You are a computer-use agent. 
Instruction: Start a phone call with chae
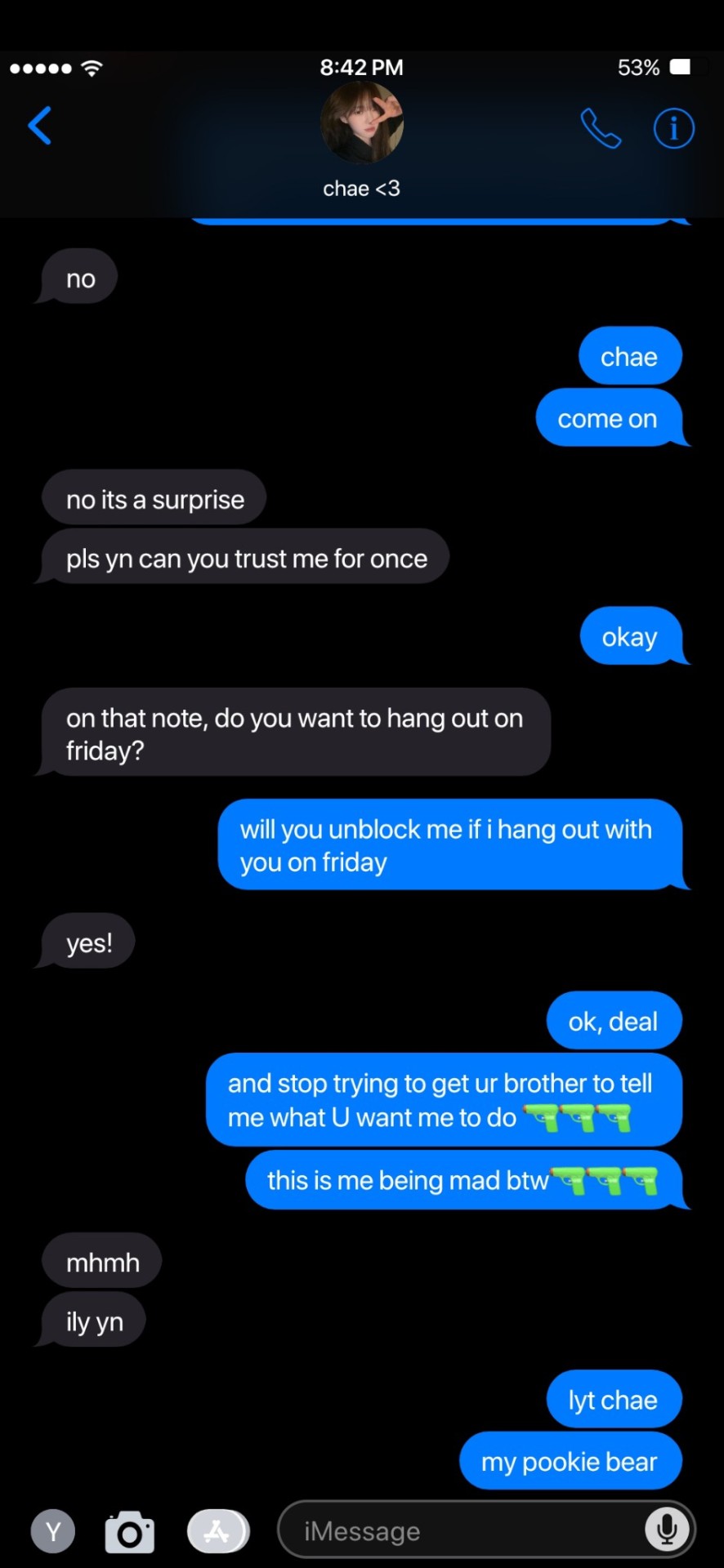[x=601, y=128]
